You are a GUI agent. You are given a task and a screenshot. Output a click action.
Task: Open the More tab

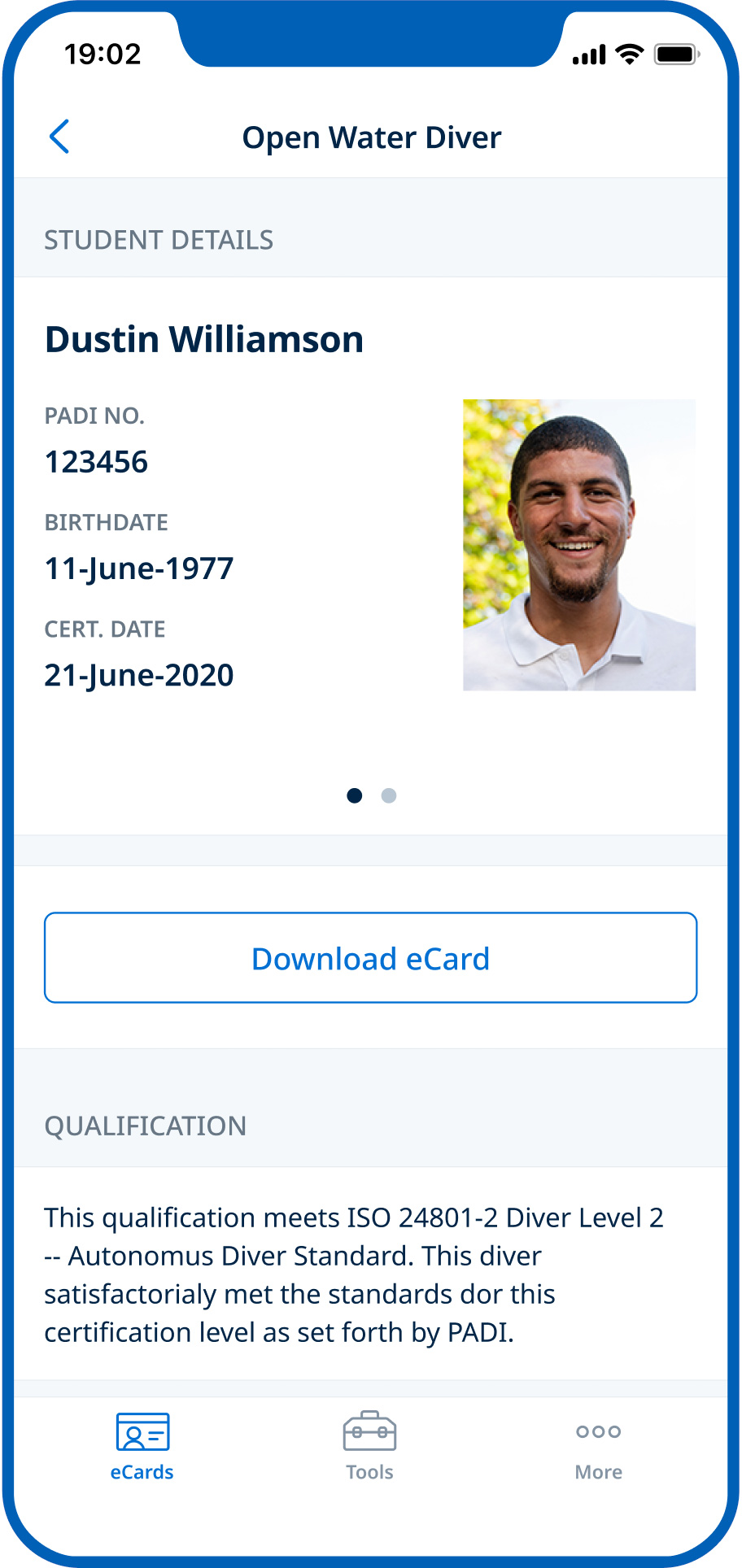[x=598, y=1448]
